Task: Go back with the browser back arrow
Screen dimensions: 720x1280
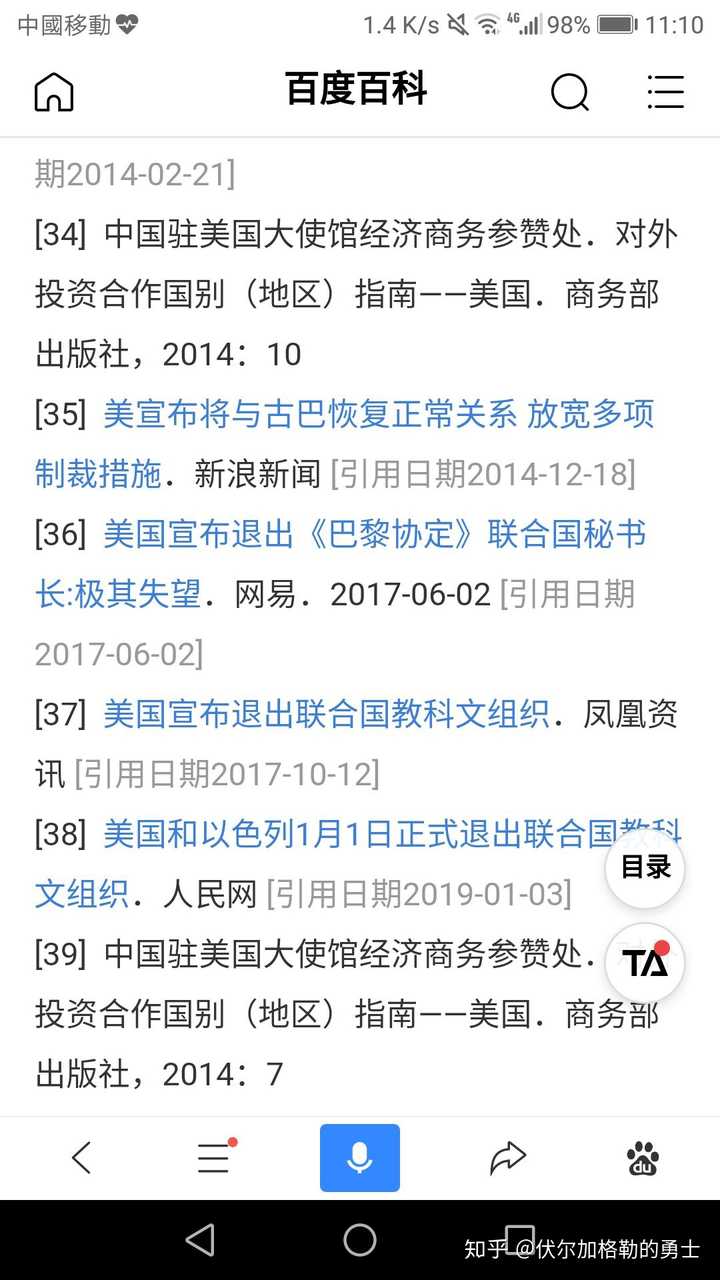Action: pos(82,1158)
